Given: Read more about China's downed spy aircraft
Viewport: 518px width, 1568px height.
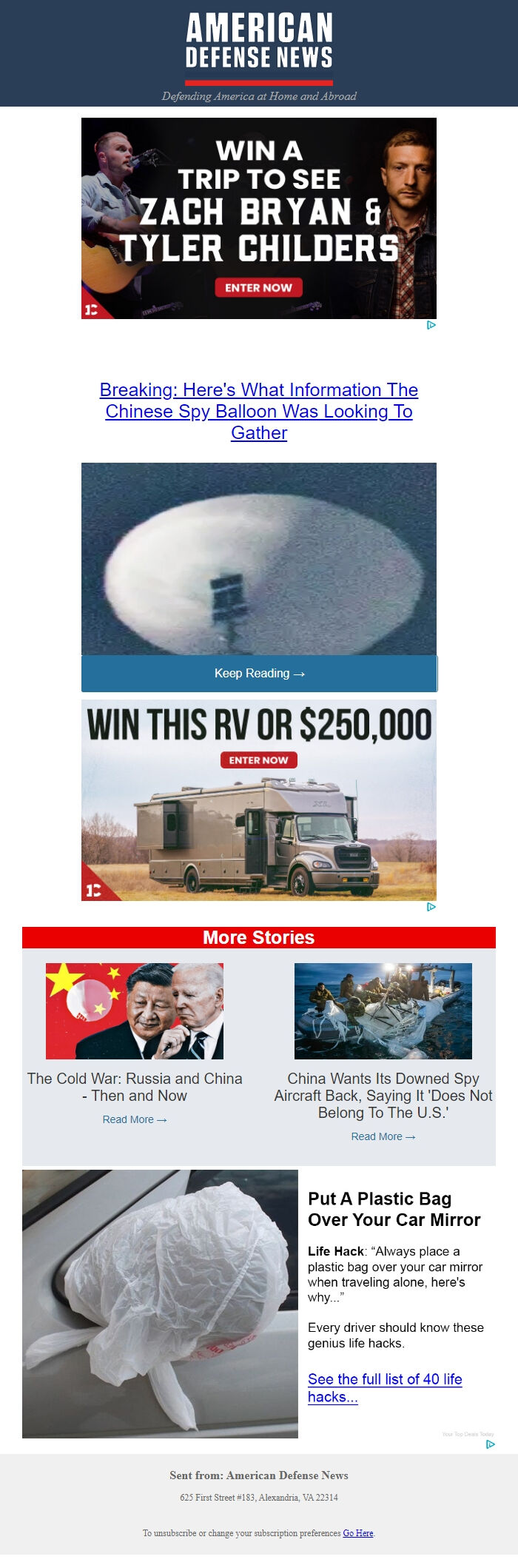Looking at the screenshot, I should (383, 1136).
